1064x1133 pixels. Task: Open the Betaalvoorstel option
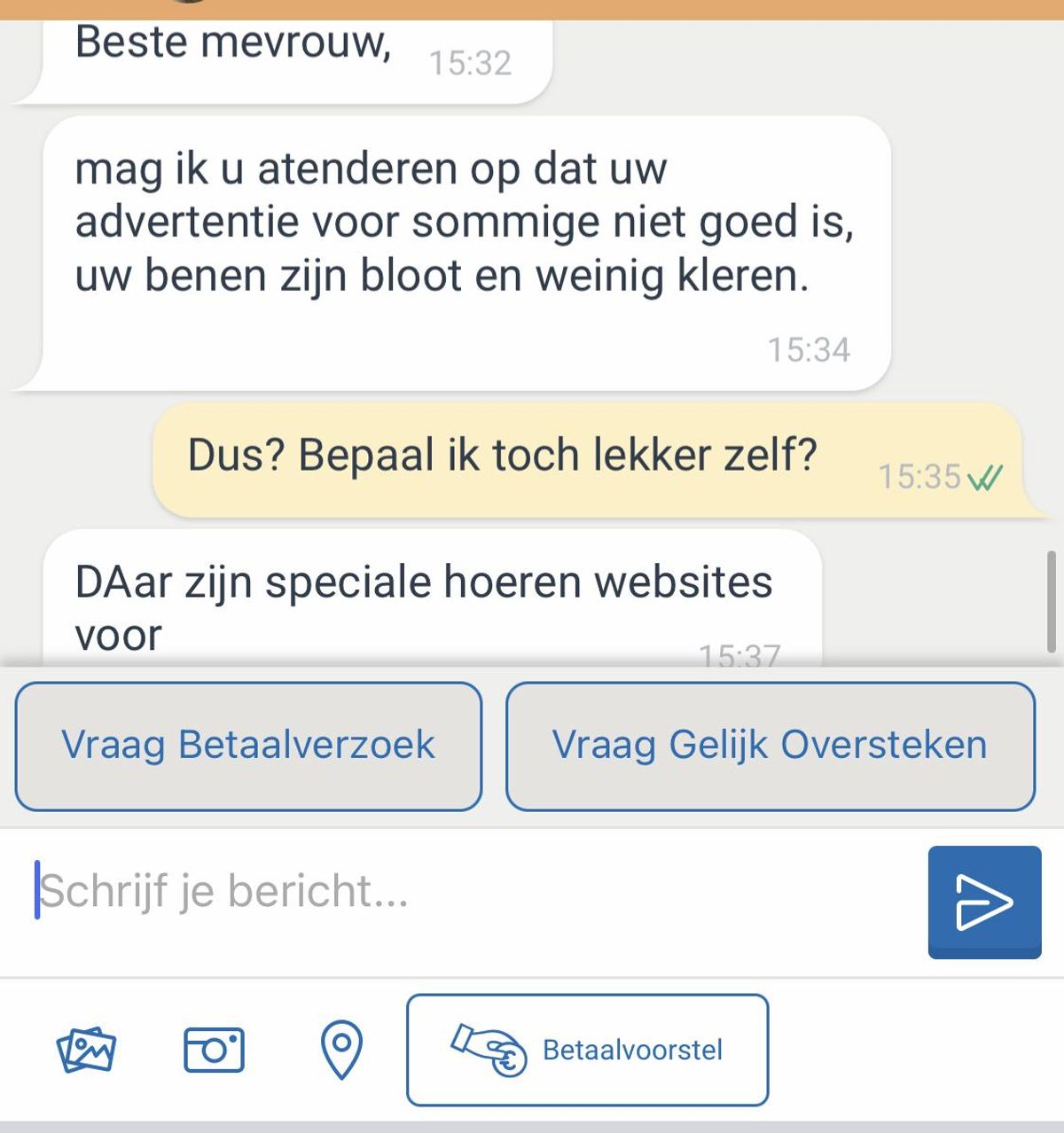click(587, 1050)
